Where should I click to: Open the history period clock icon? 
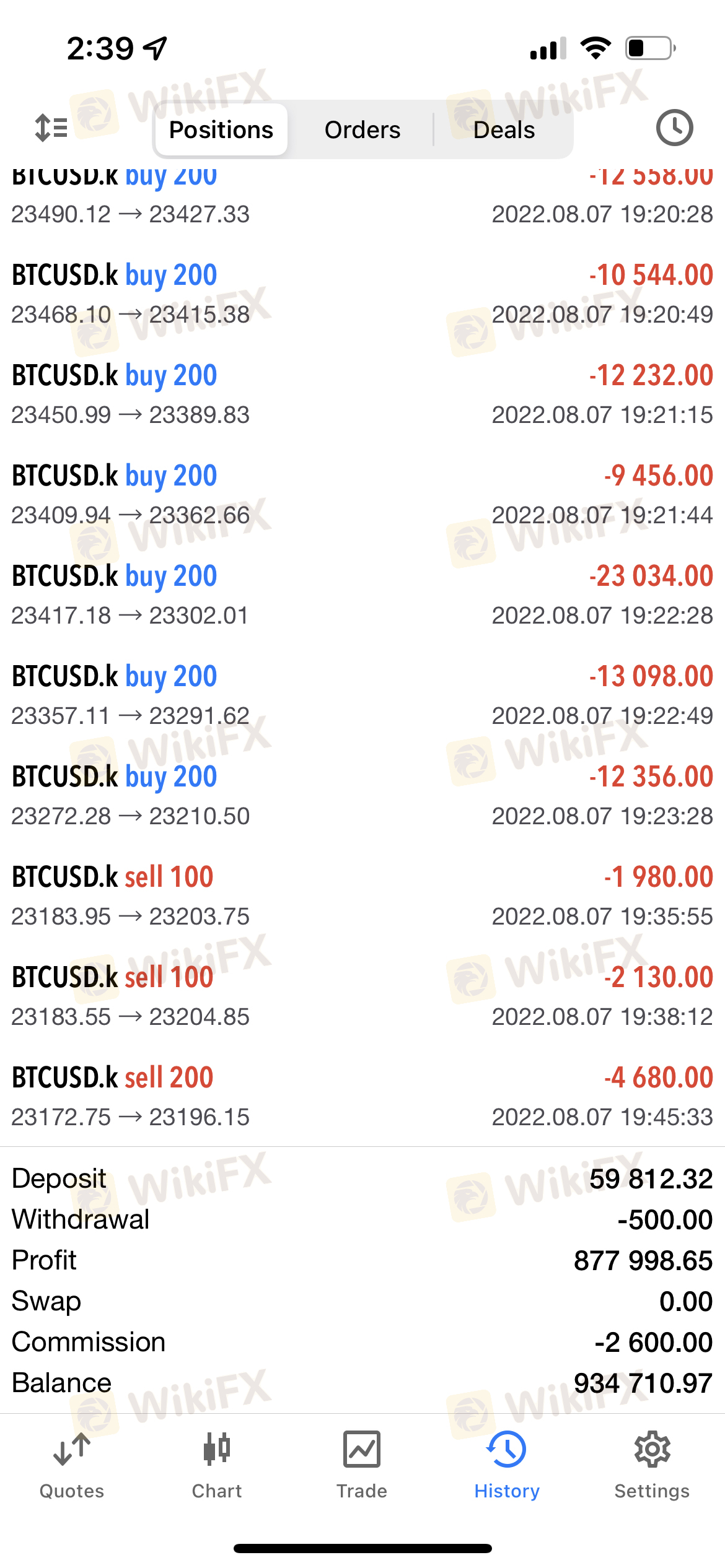pos(674,128)
